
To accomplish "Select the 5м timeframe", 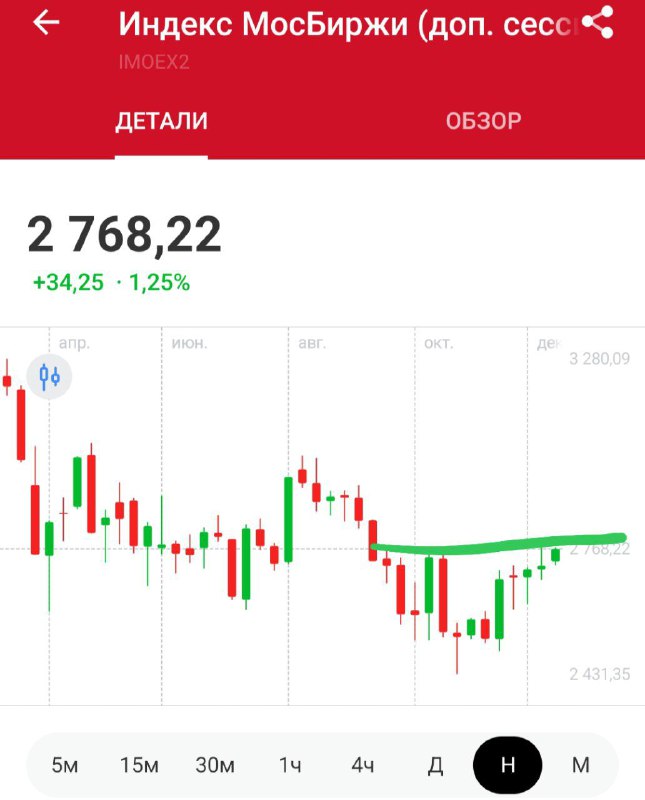I will [x=65, y=766].
